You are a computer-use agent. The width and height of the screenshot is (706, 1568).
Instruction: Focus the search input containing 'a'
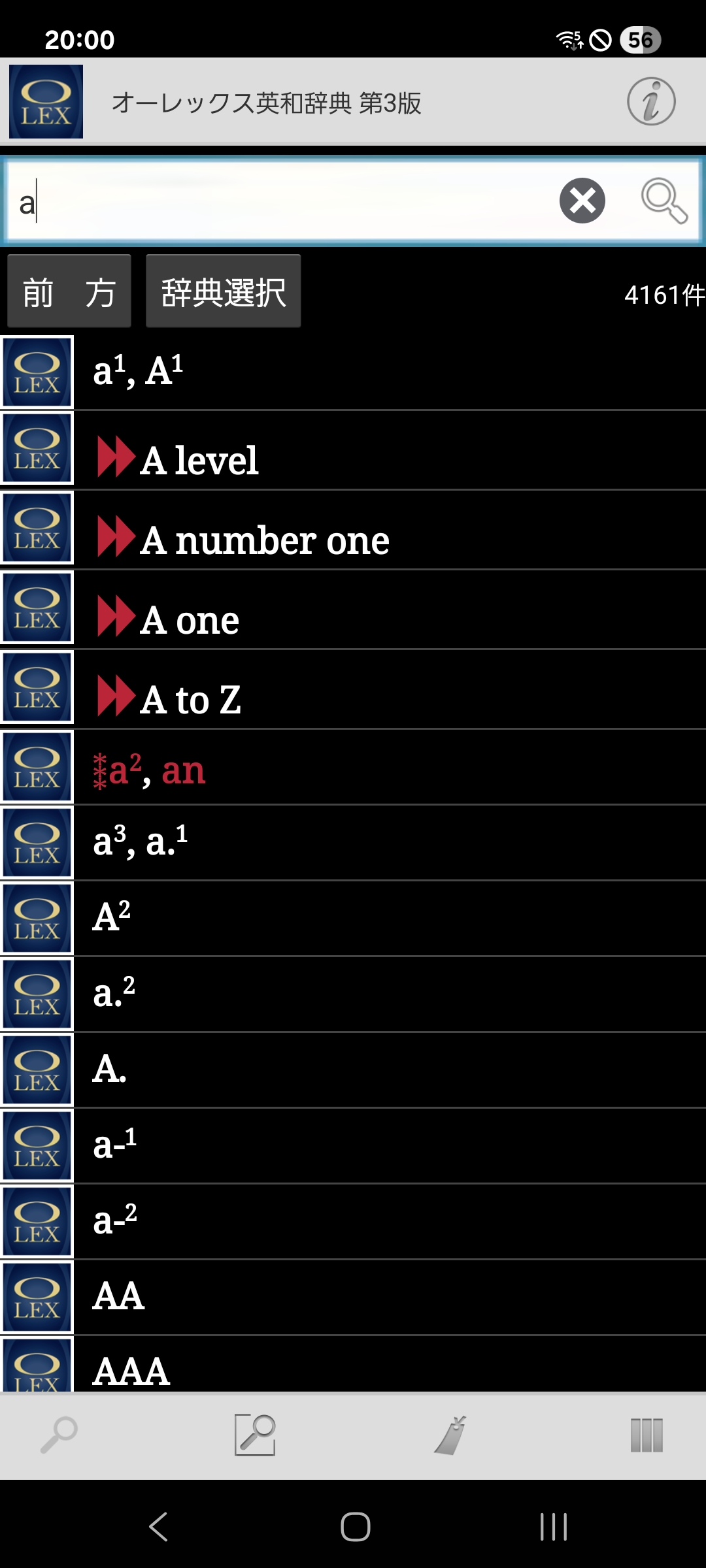click(275, 202)
